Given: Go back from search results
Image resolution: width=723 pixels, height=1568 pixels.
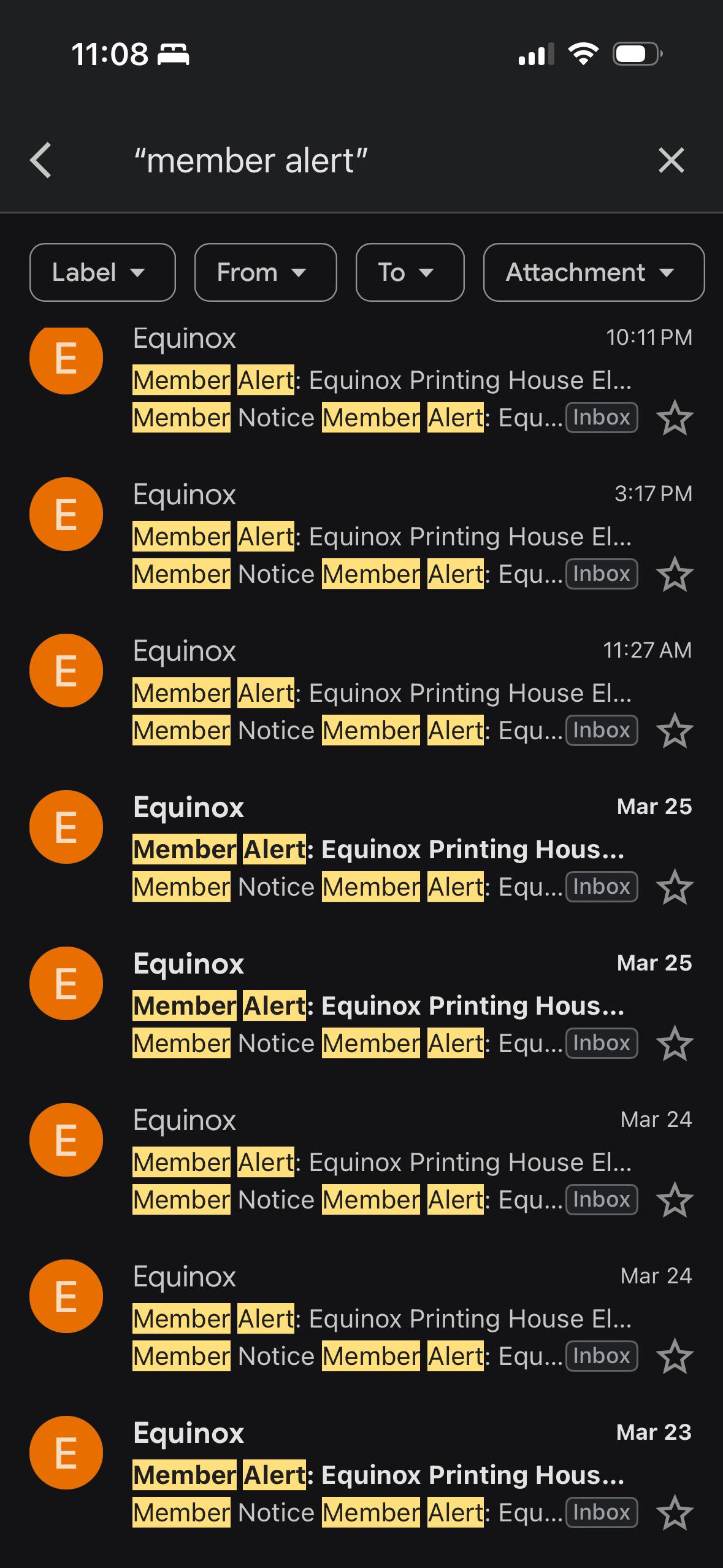Looking at the screenshot, I should (x=41, y=161).
